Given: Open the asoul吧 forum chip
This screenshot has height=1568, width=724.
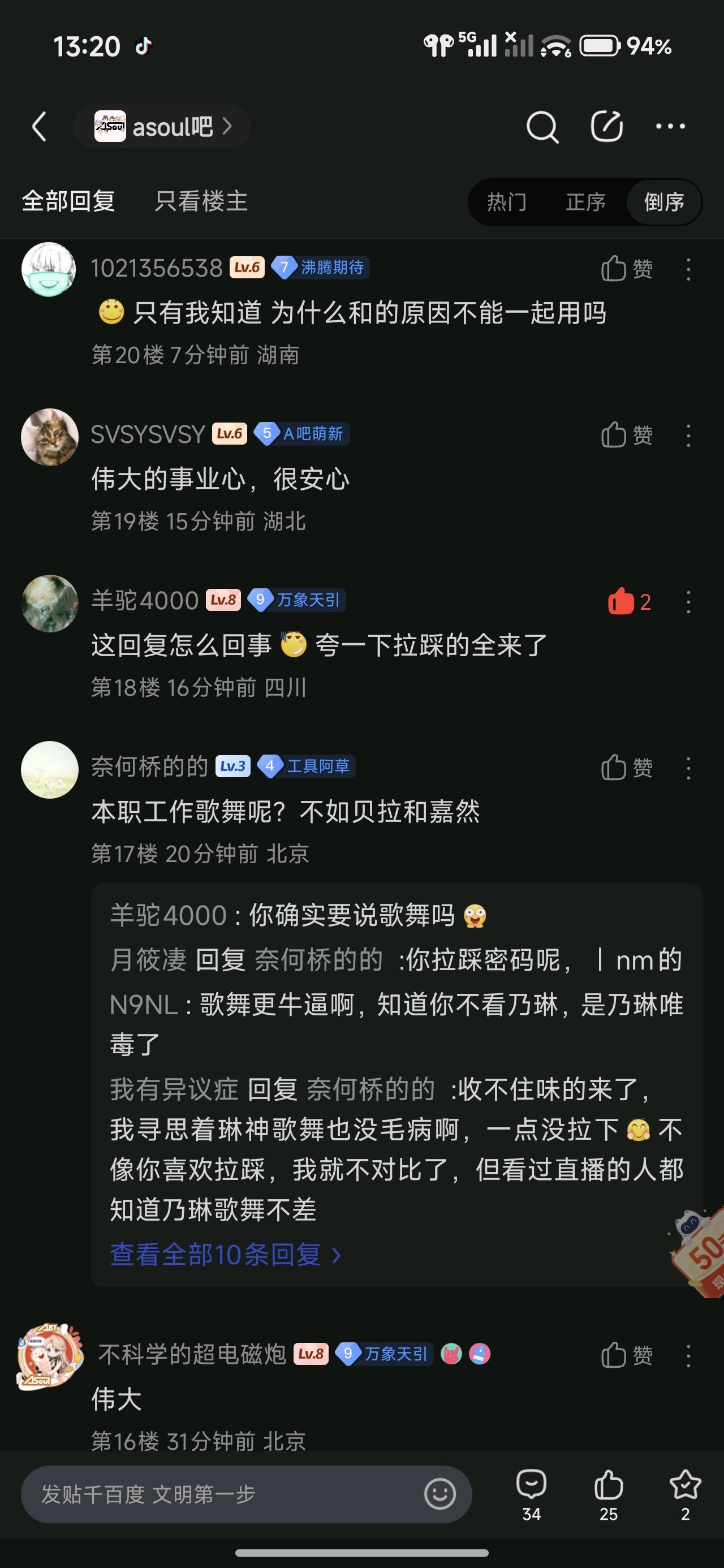Looking at the screenshot, I should [162, 127].
